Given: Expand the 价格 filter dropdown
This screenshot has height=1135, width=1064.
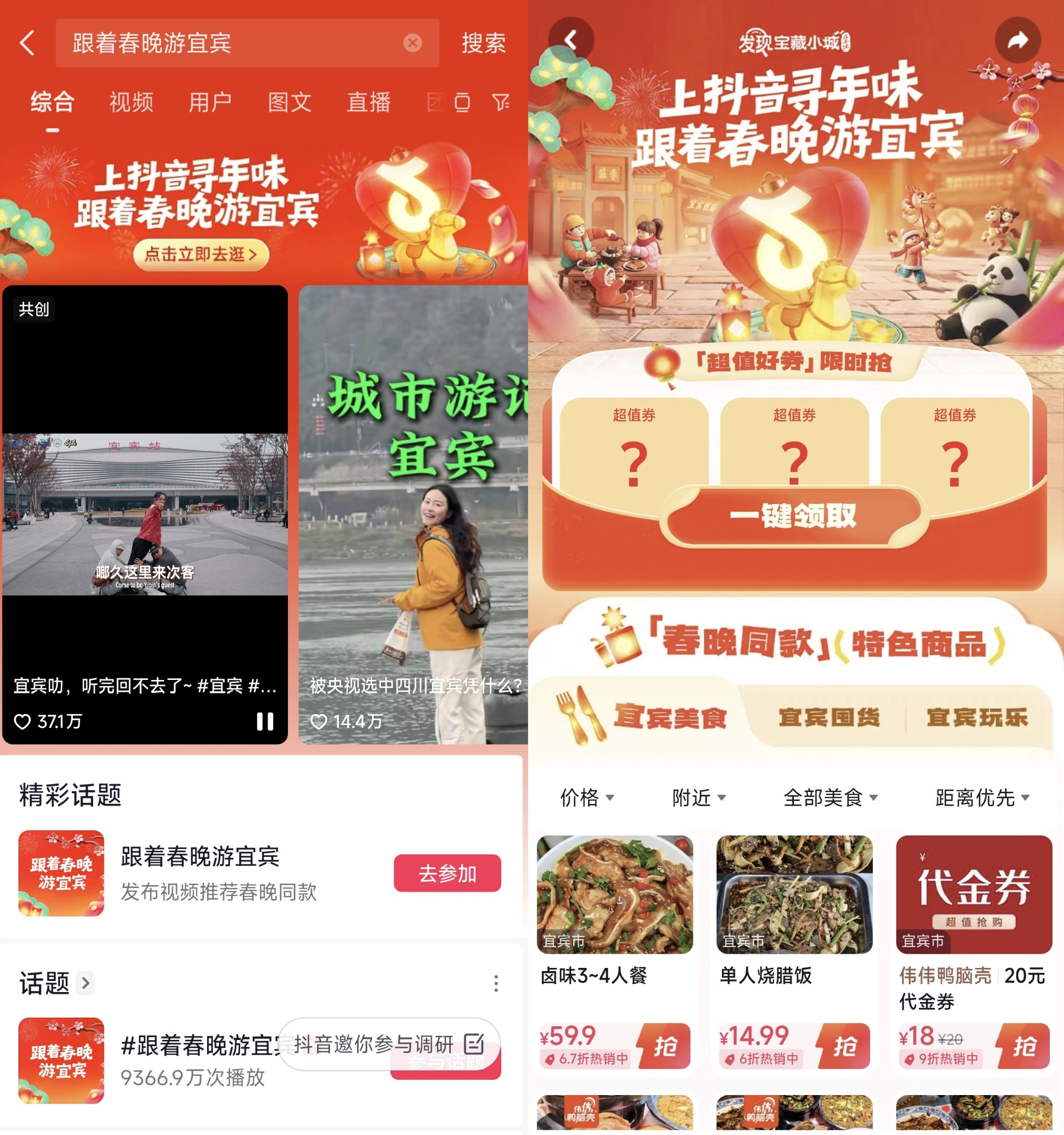Looking at the screenshot, I should (587, 798).
